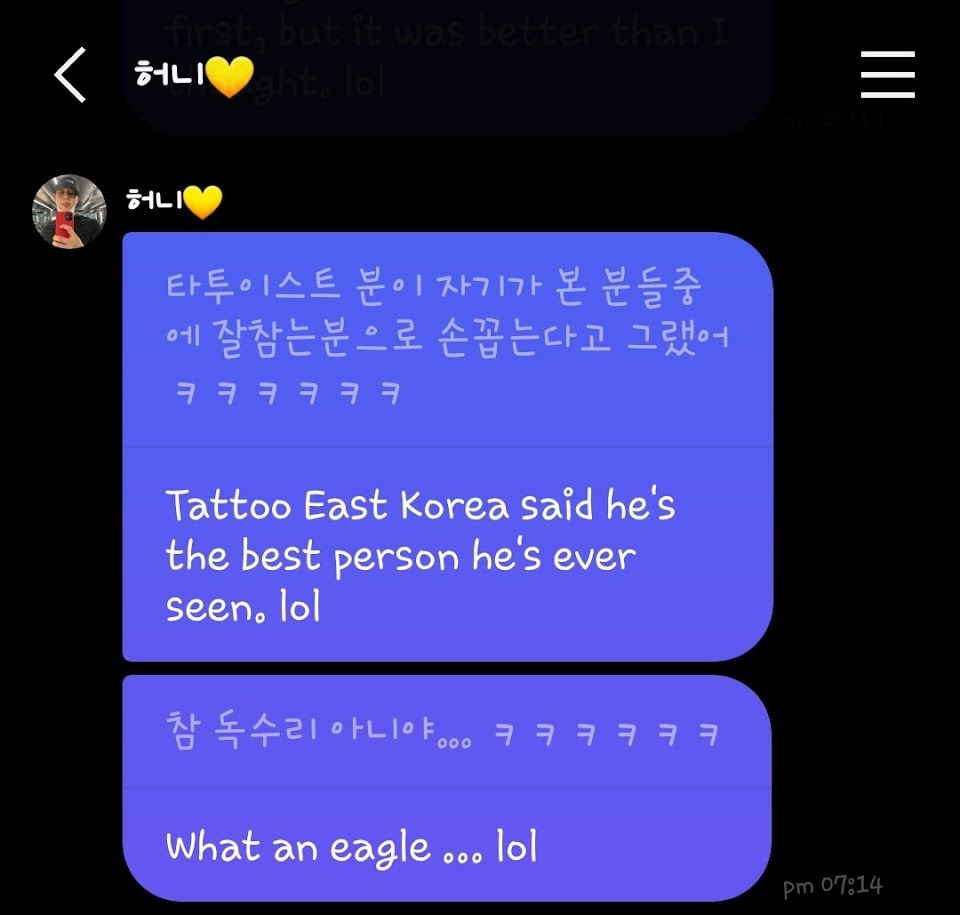Viewport: 960px width, 915px height.
Task: Open the hamburger menu
Action: (x=887, y=75)
